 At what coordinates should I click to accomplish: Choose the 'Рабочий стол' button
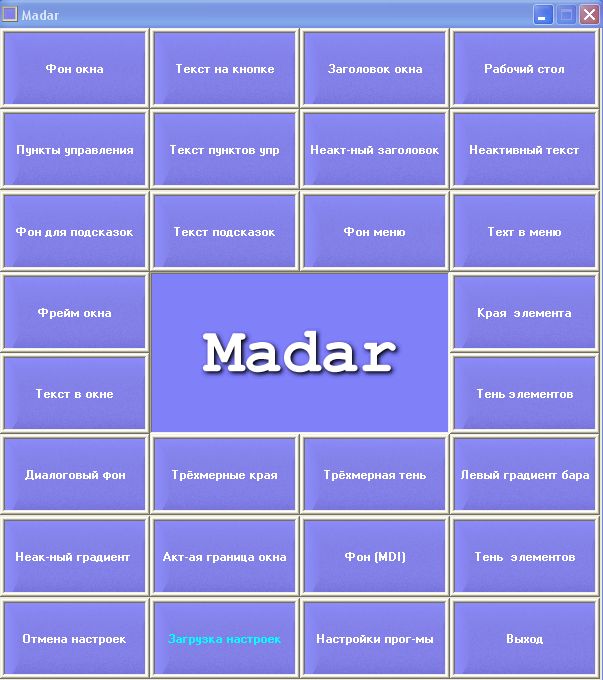coord(525,69)
